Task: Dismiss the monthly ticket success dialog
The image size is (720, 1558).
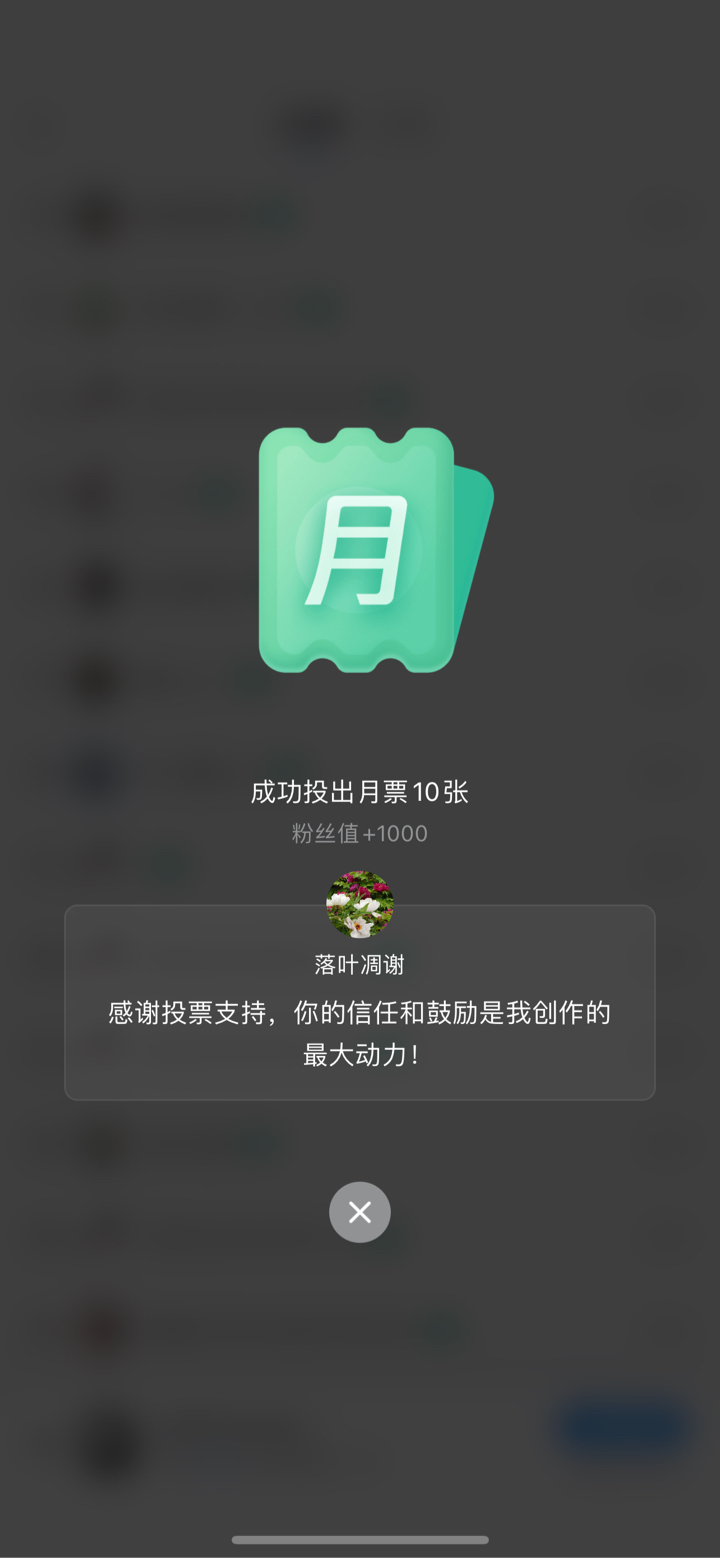Action: point(360,1212)
